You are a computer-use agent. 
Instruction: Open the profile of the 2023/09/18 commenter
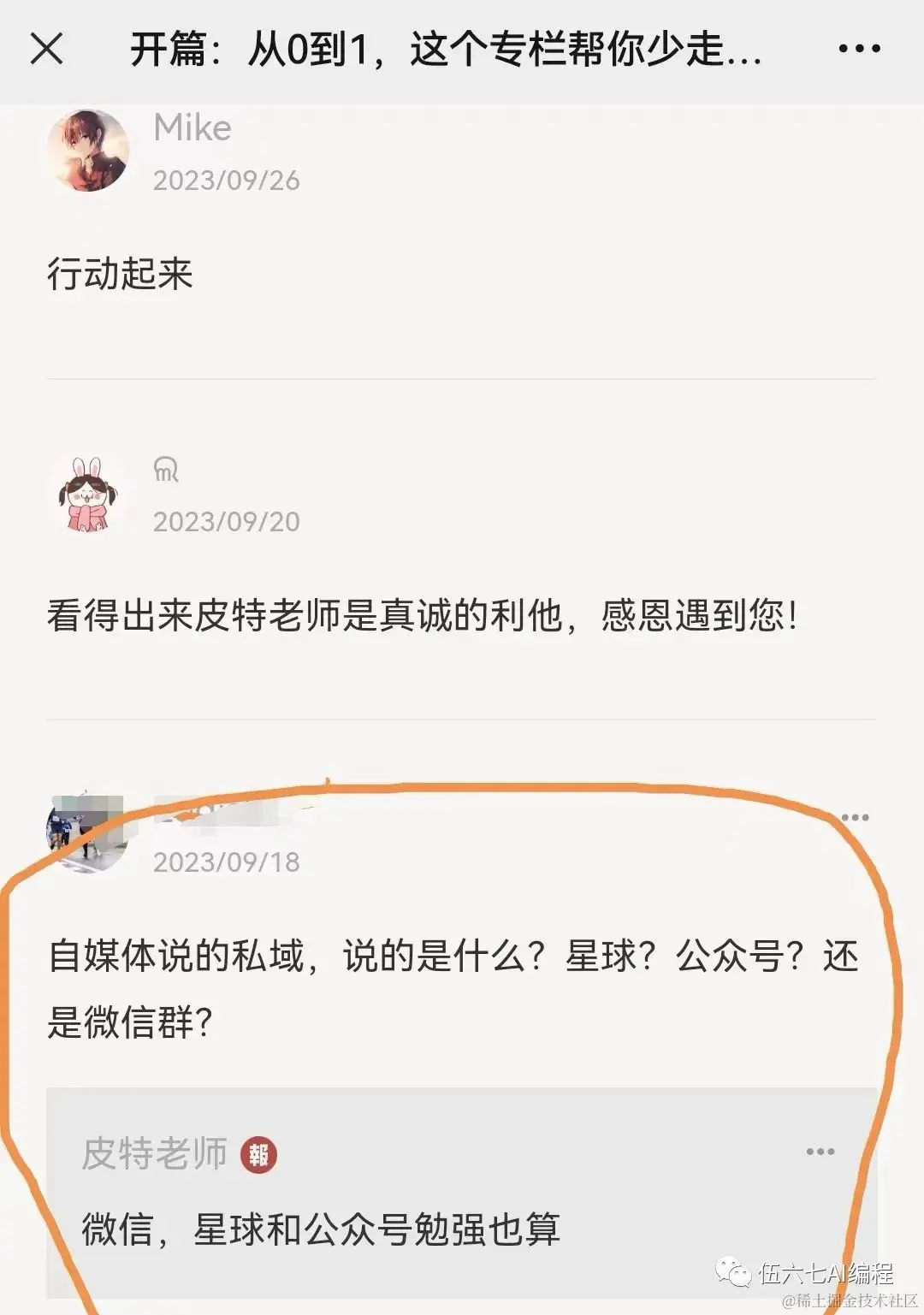click(86, 833)
